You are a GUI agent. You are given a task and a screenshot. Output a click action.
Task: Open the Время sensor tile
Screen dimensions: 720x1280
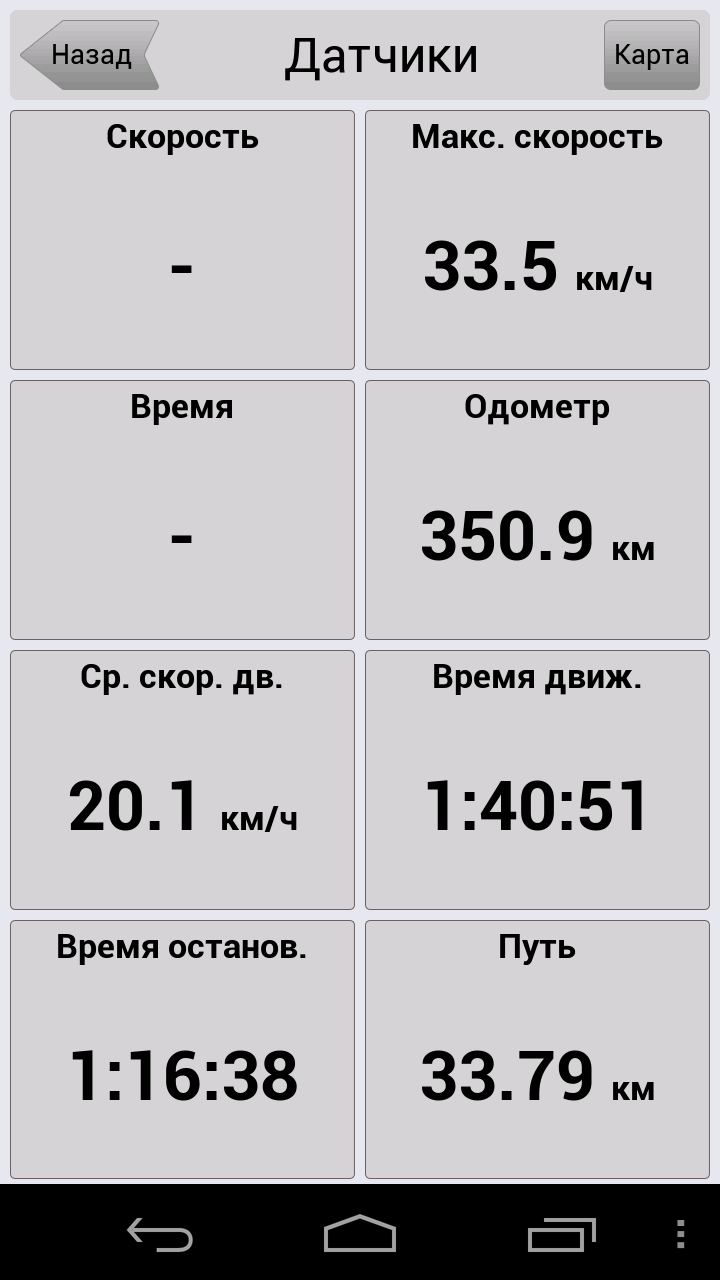[x=182, y=510]
